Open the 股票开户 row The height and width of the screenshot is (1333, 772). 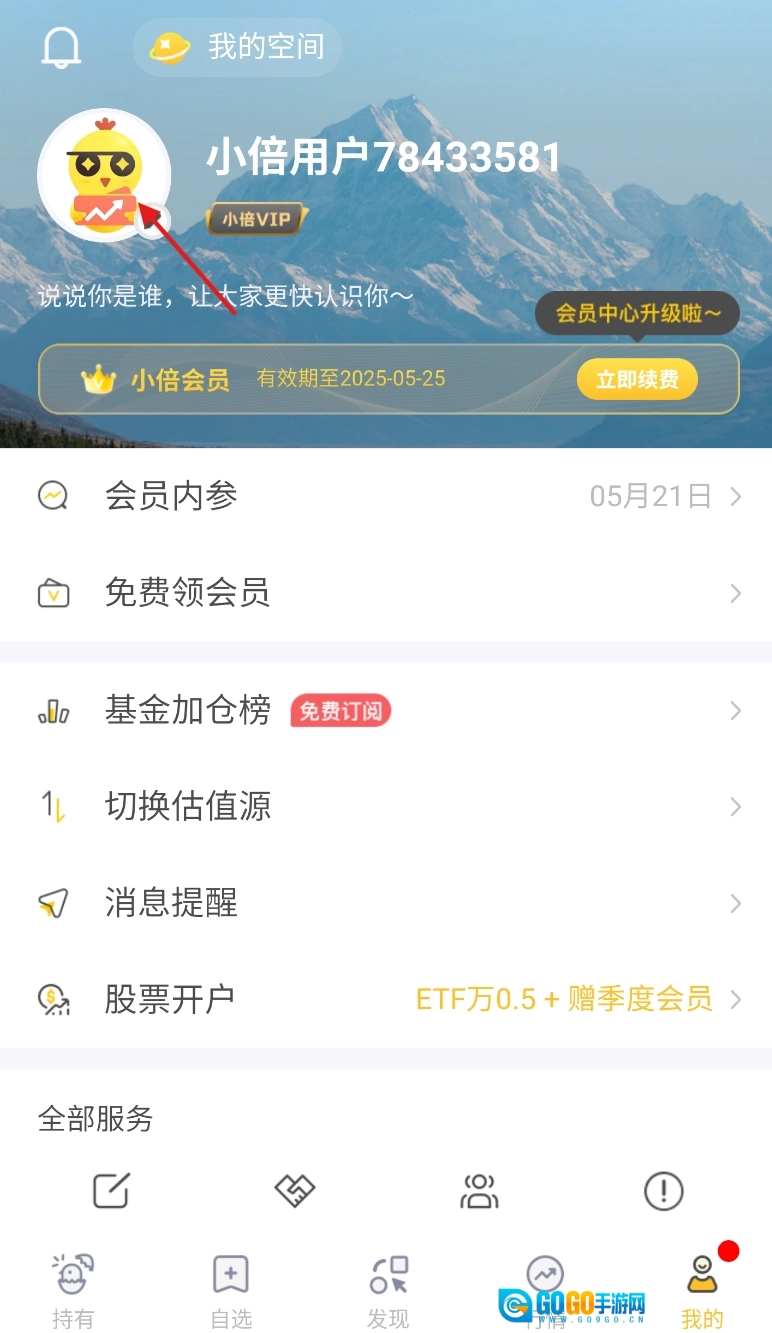tap(386, 998)
